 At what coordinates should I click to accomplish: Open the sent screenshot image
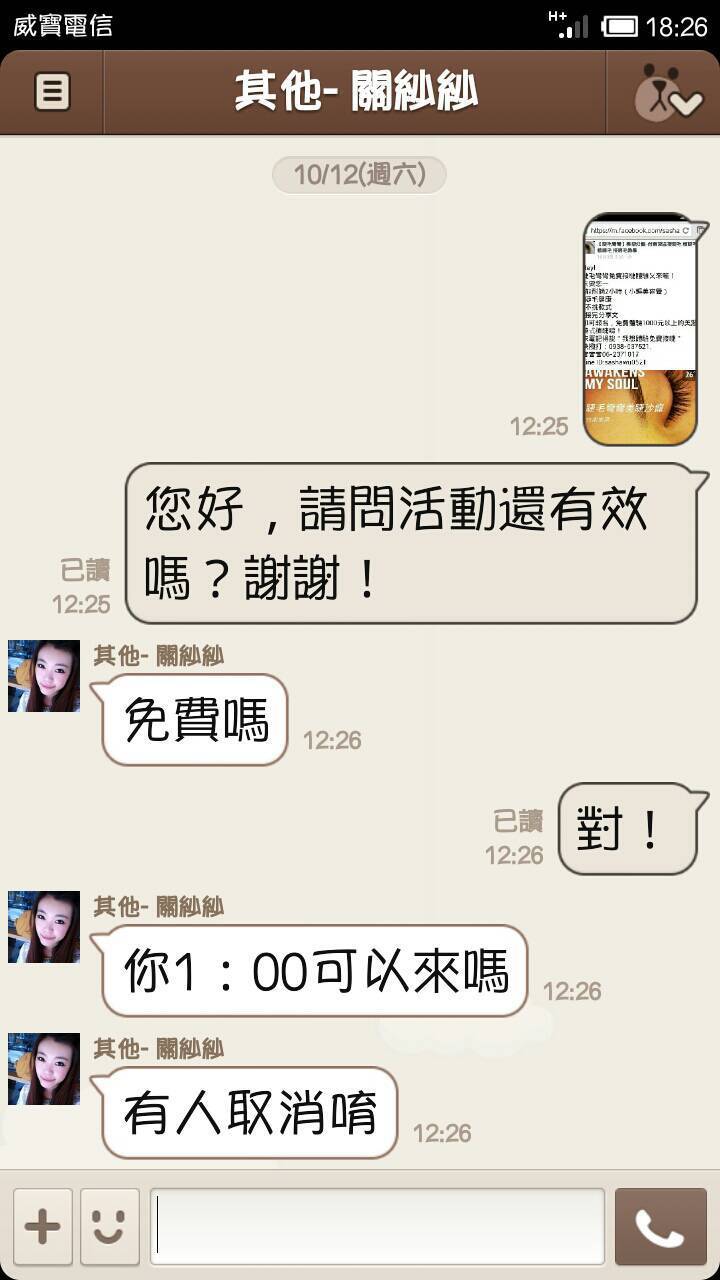[640, 329]
